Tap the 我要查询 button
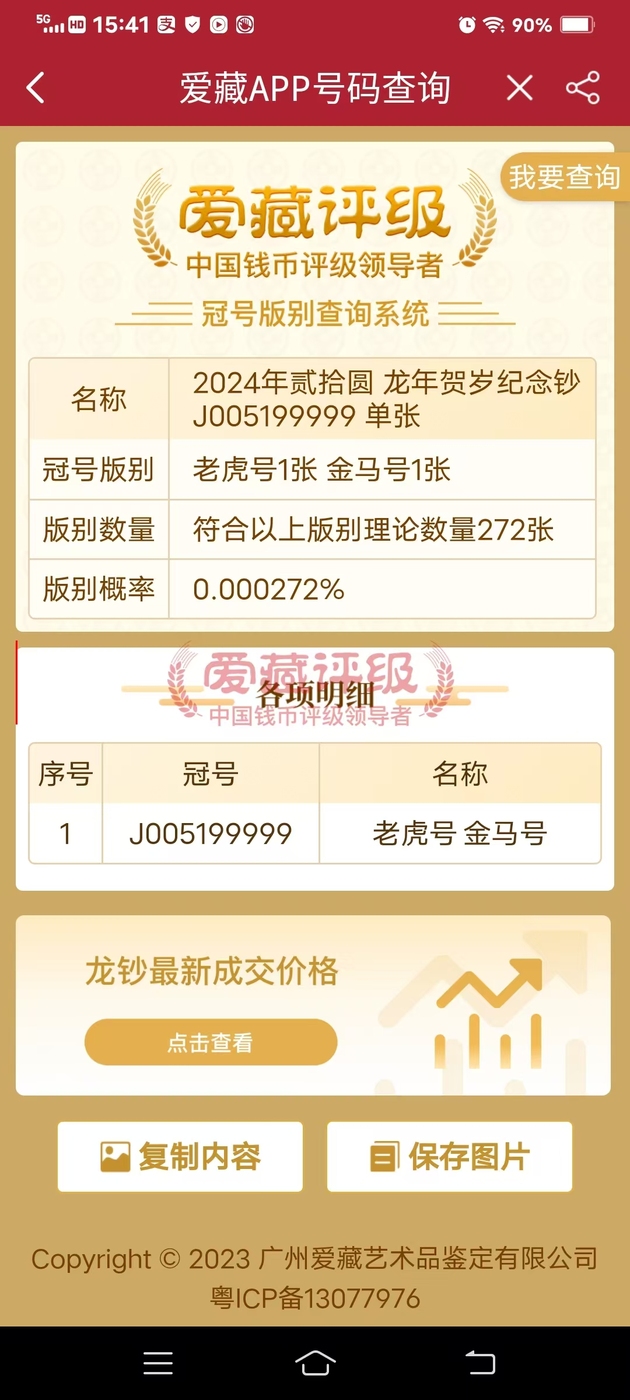 [x=565, y=177]
